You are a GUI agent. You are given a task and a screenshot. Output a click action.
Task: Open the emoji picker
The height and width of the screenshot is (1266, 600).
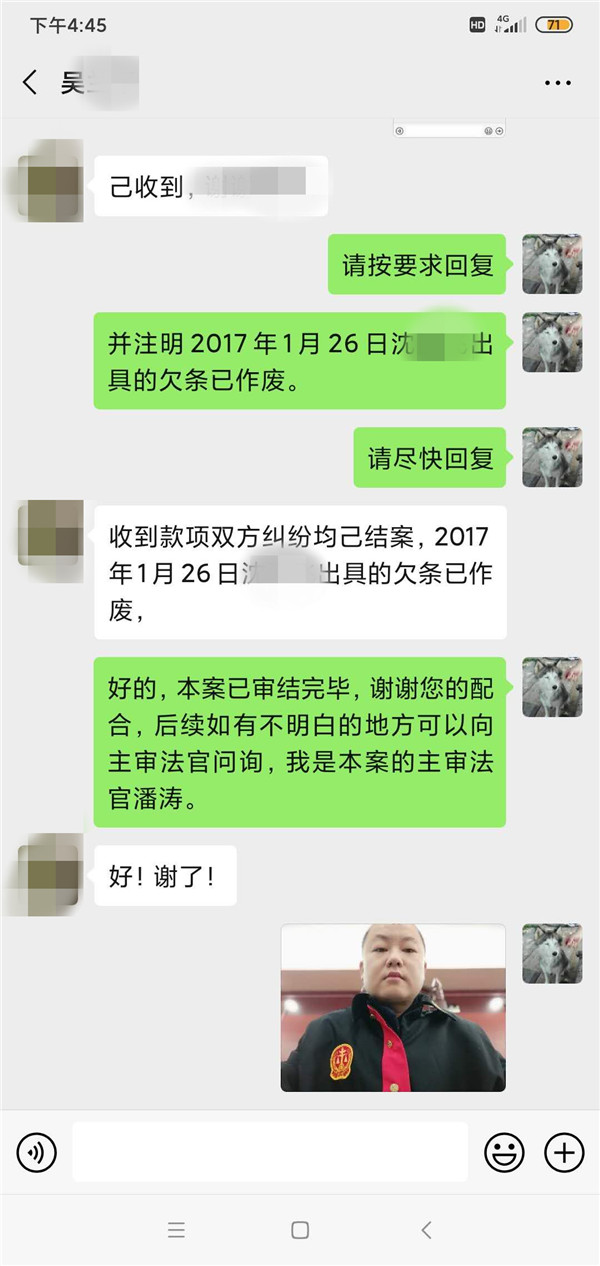(x=504, y=1153)
